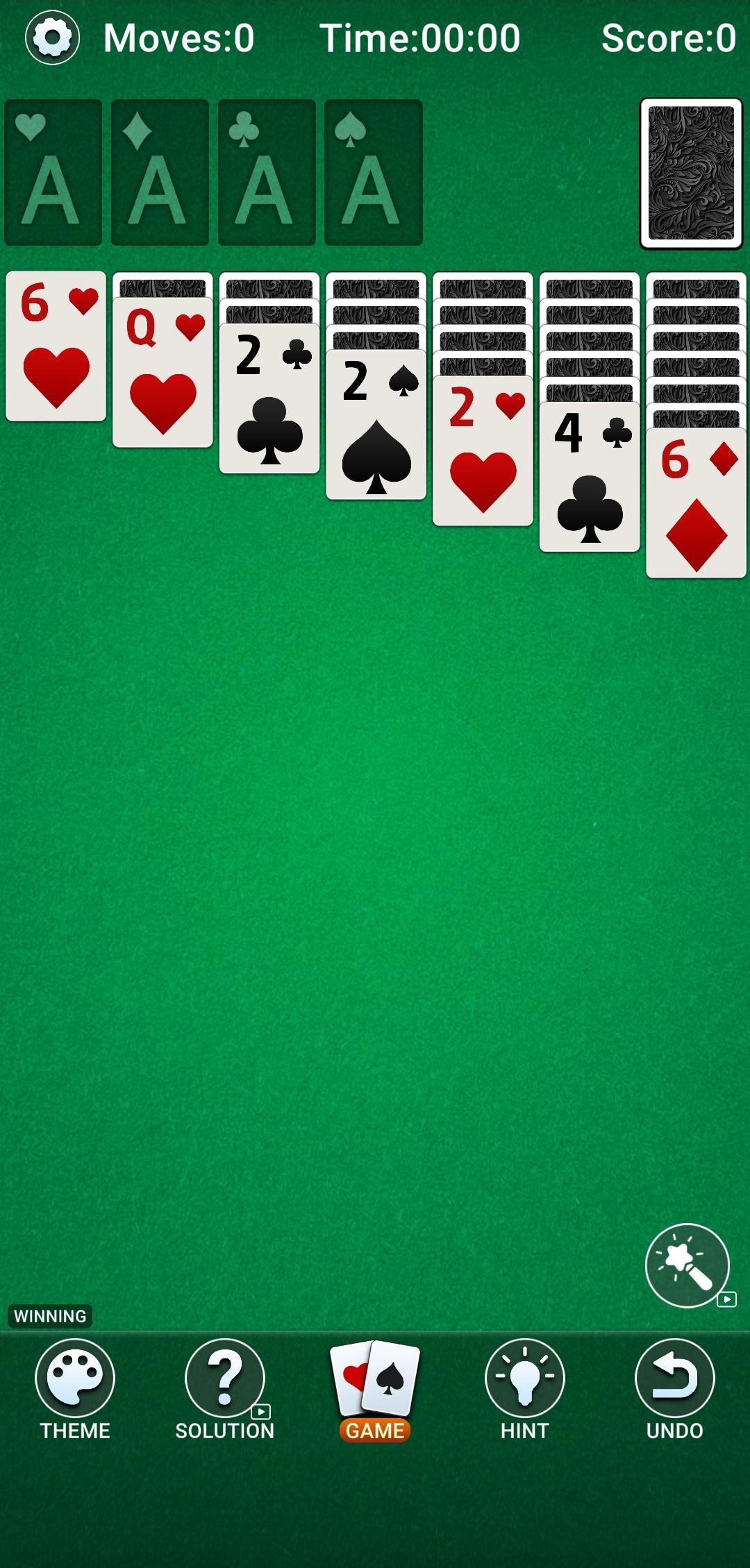Tap the magic wand button
The height and width of the screenshot is (1568, 750).
687,1265
